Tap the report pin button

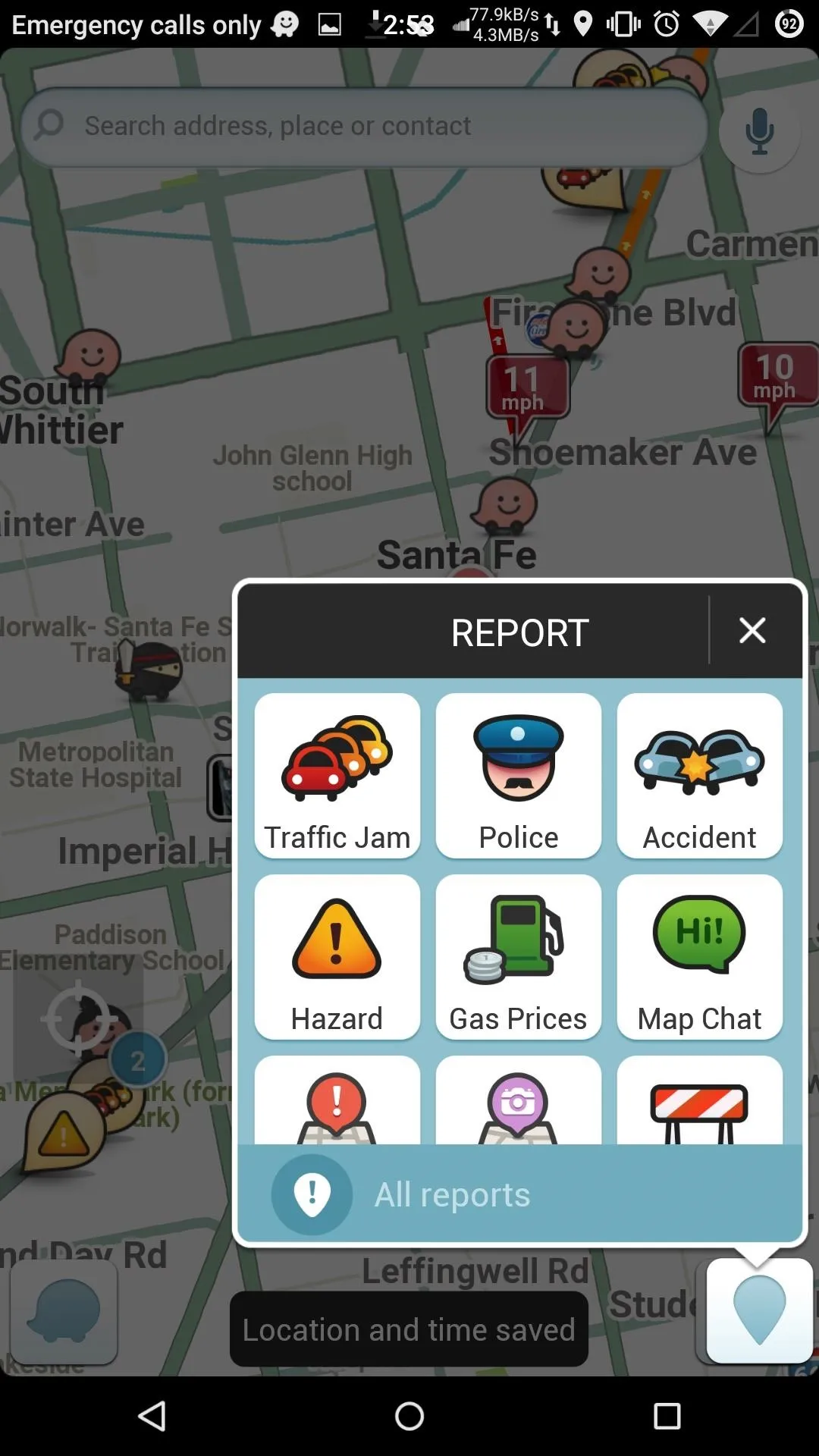(x=759, y=1310)
